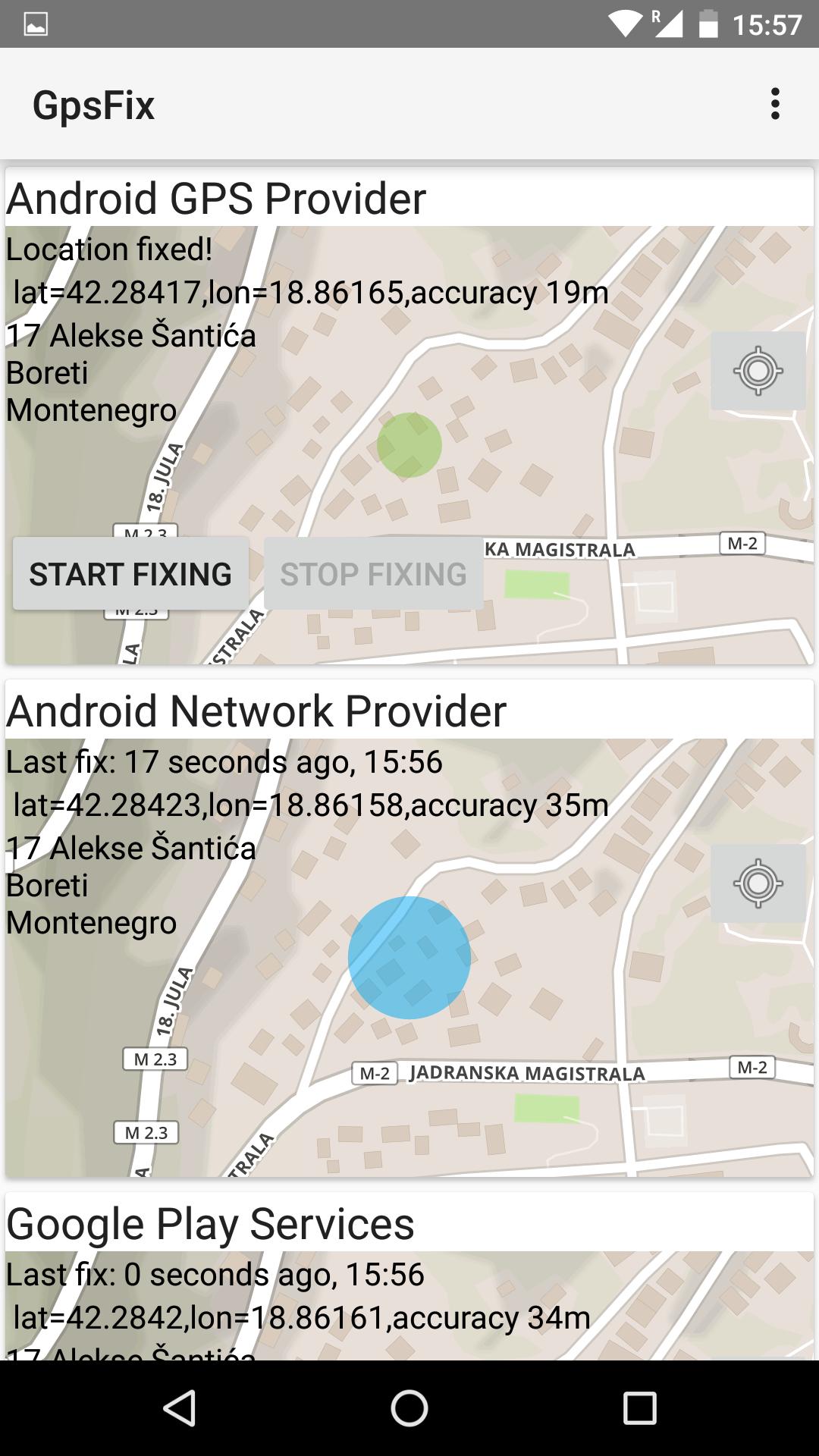Go back using the system back button
Image resolution: width=819 pixels, height=1456 pixels.
180,1408
